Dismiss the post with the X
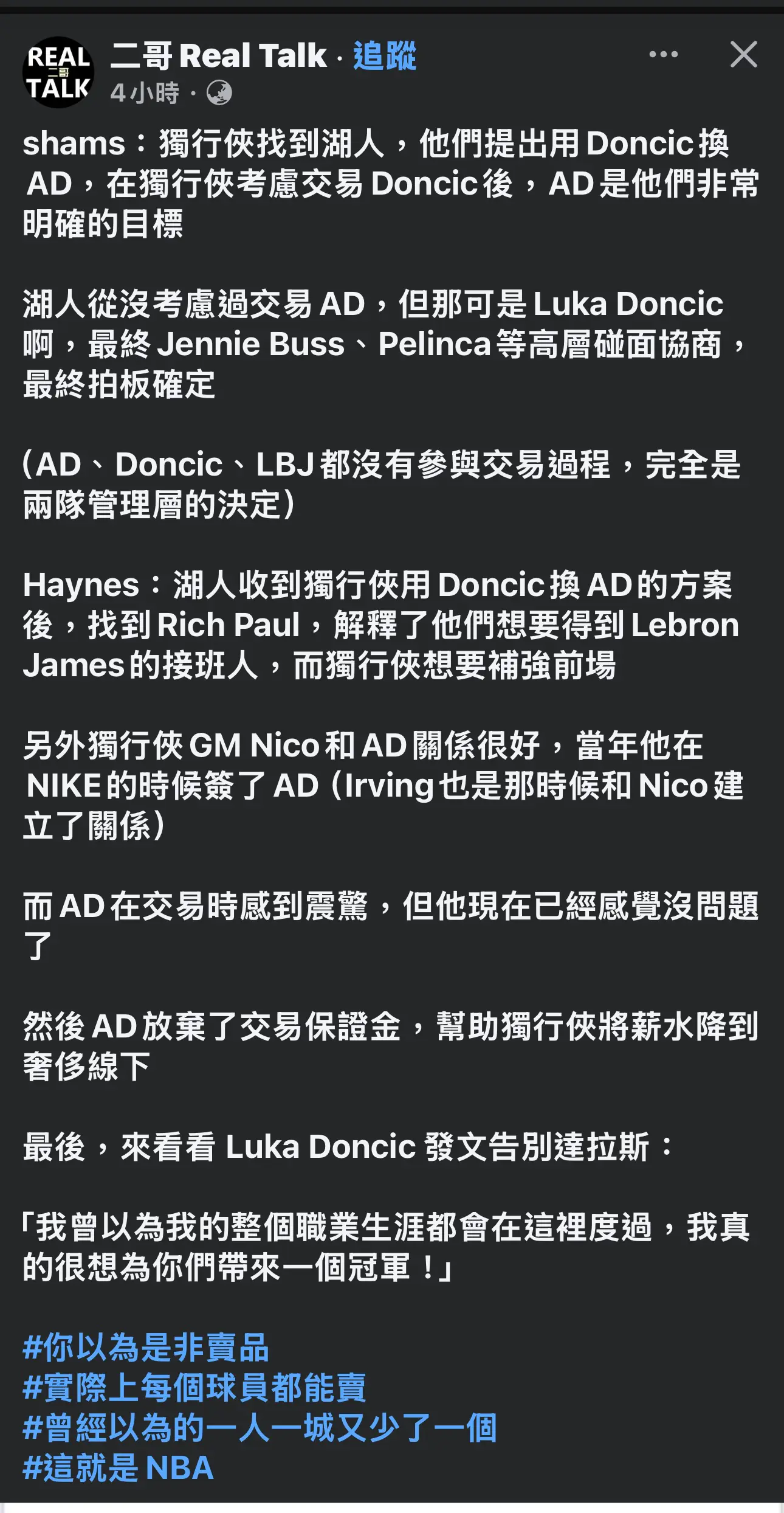Viewport: 784px width, 1513px height. tap(743, 54)
